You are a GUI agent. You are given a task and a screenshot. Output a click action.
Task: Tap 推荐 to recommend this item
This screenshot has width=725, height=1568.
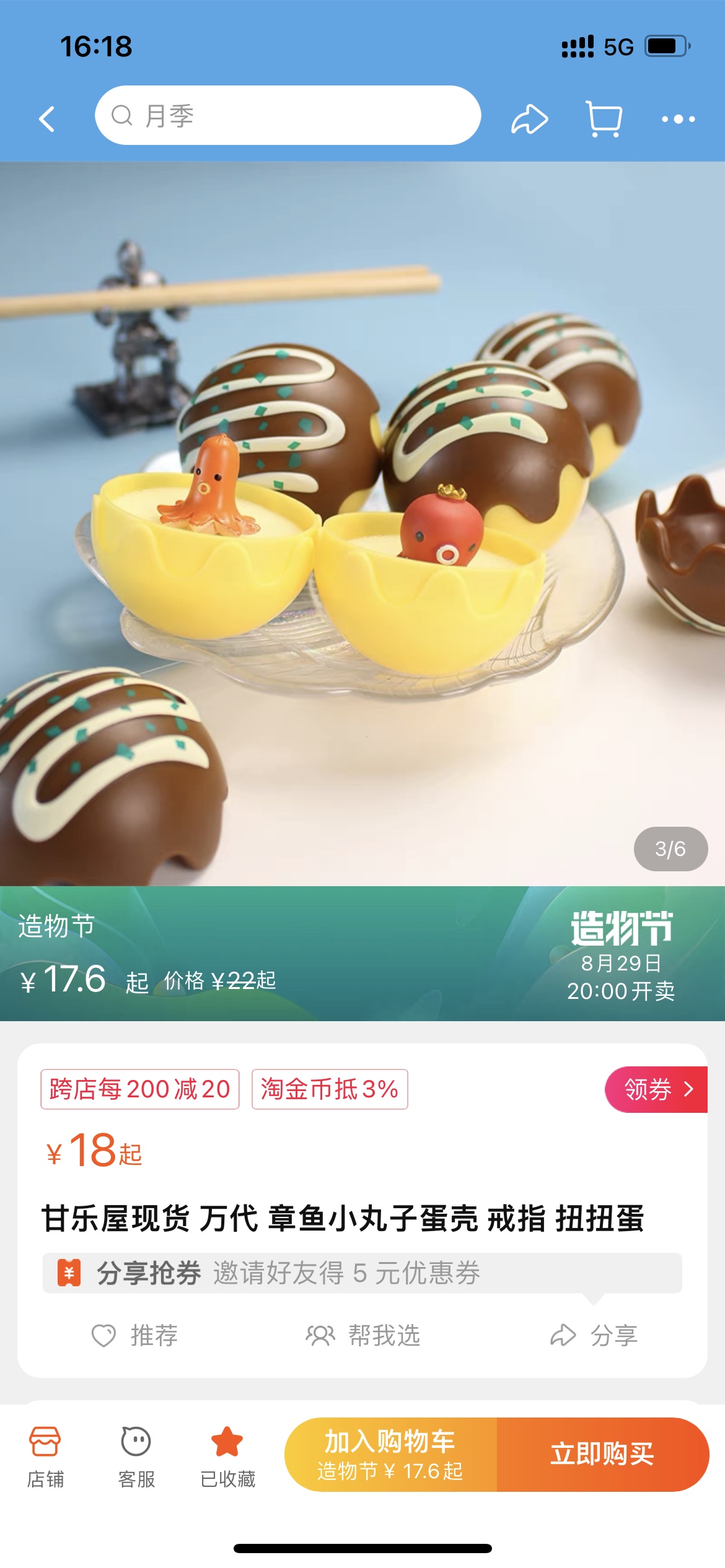click(x=135, y=1336)
